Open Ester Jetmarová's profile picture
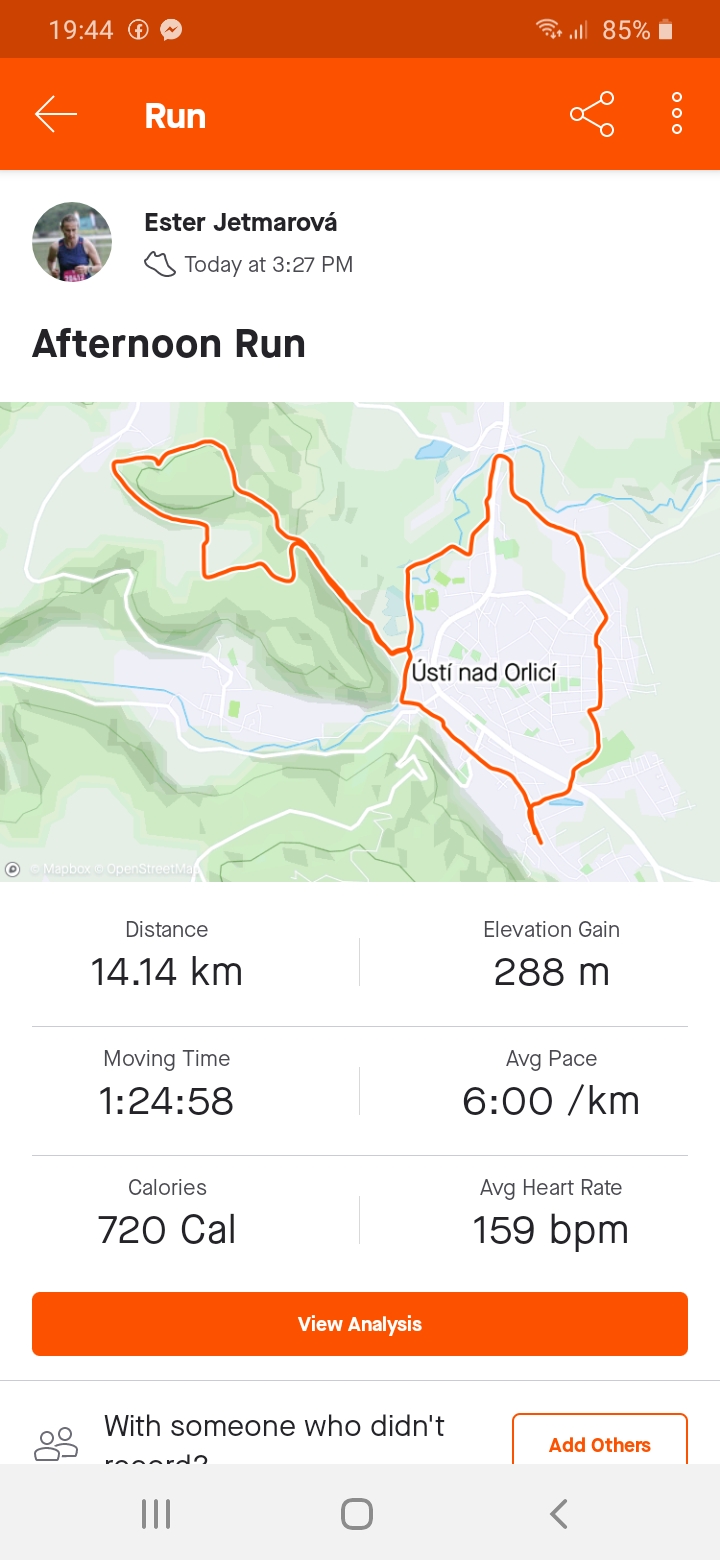Screen dimensions: 720x1560 pyautogui.click(x=72, y=242)
